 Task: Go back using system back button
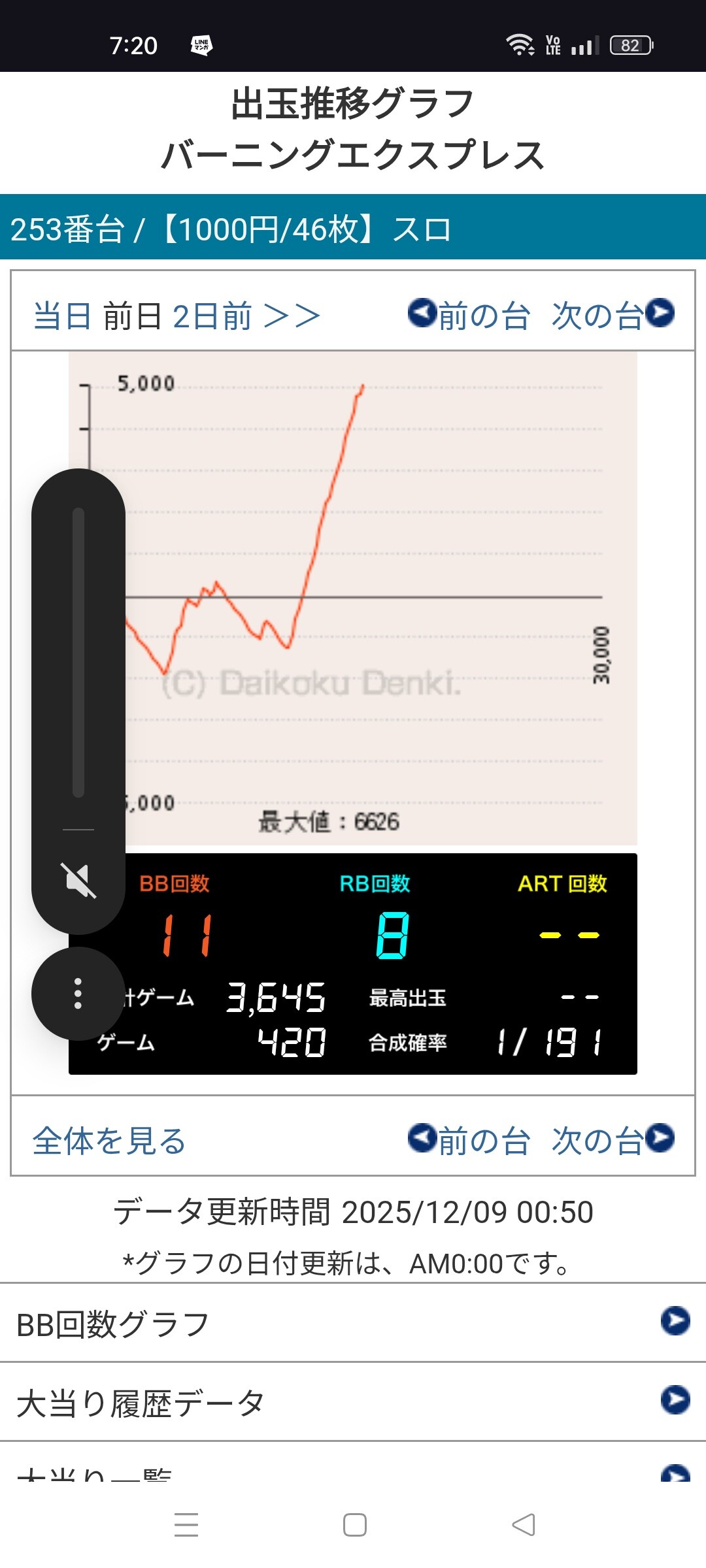[523, 1525]
